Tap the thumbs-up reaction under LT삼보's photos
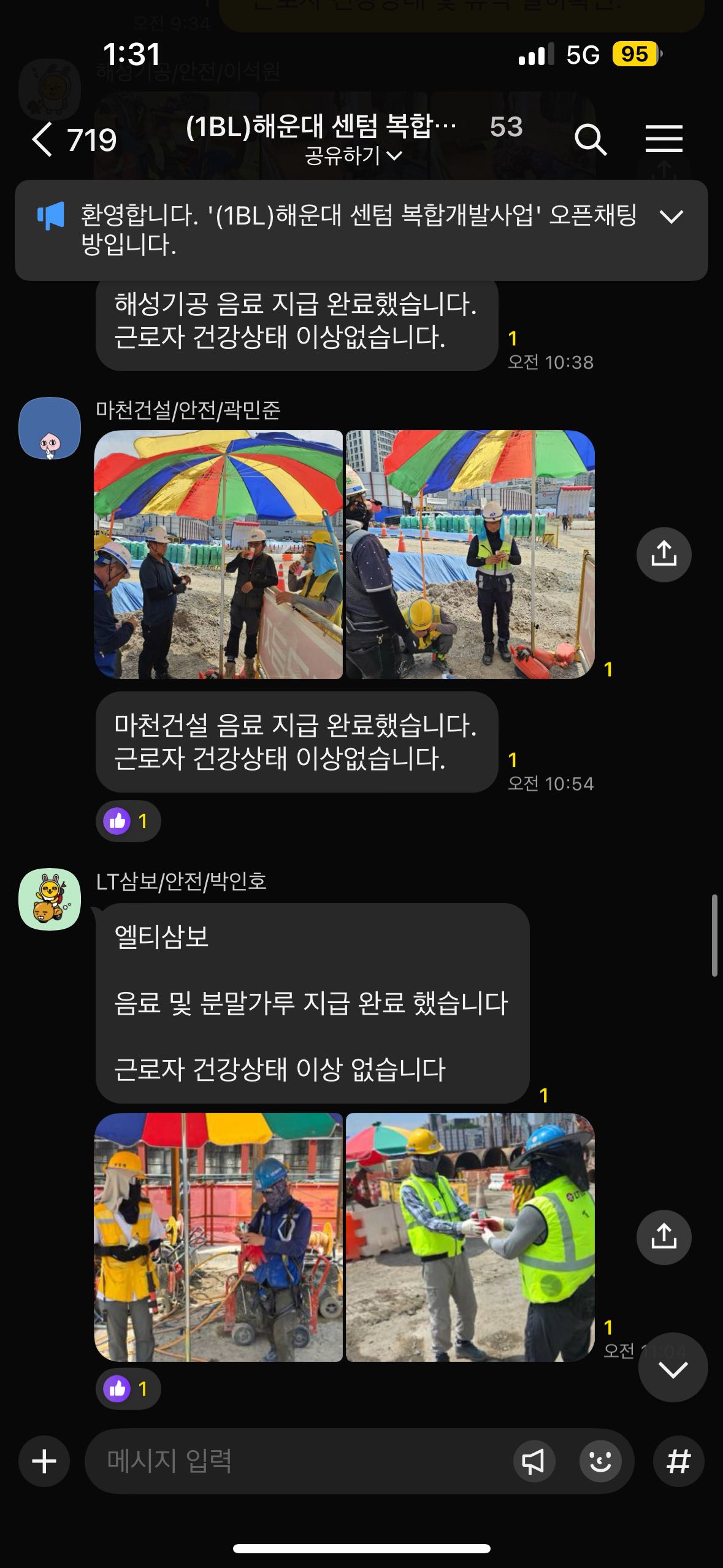The width and height of the screenshot is (723, 1568). [x=128, y=1388]
